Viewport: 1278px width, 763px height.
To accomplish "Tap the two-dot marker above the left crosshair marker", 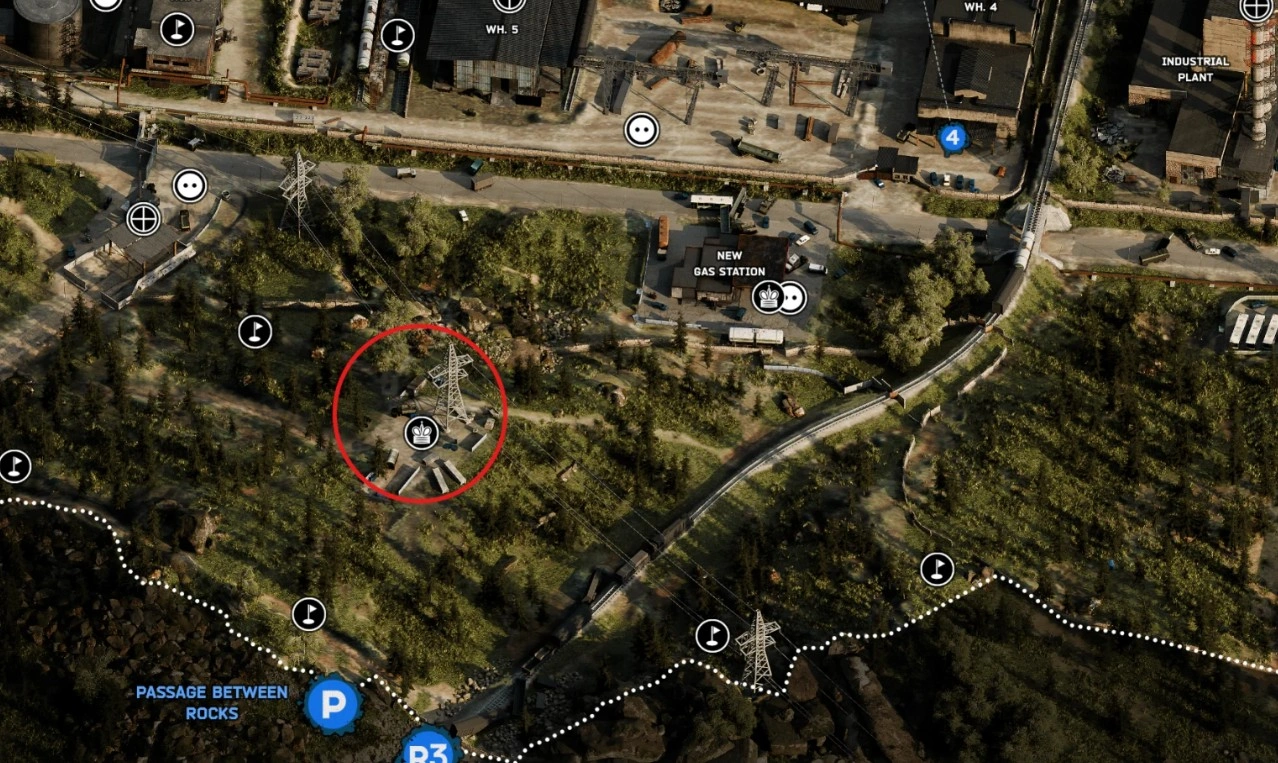I will coord(189,185).
